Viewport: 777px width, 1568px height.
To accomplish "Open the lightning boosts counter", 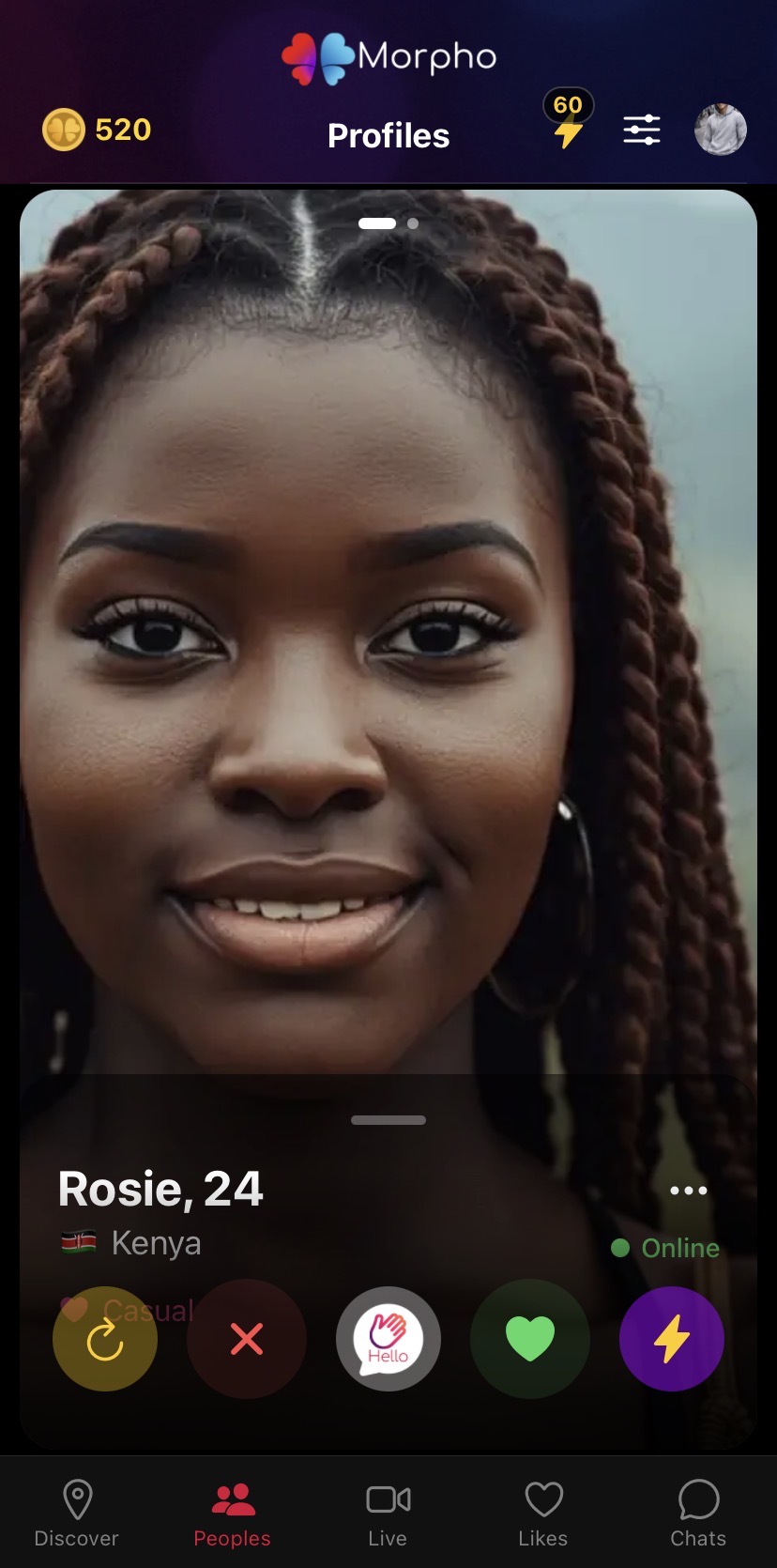I will (x=567, y=122).
